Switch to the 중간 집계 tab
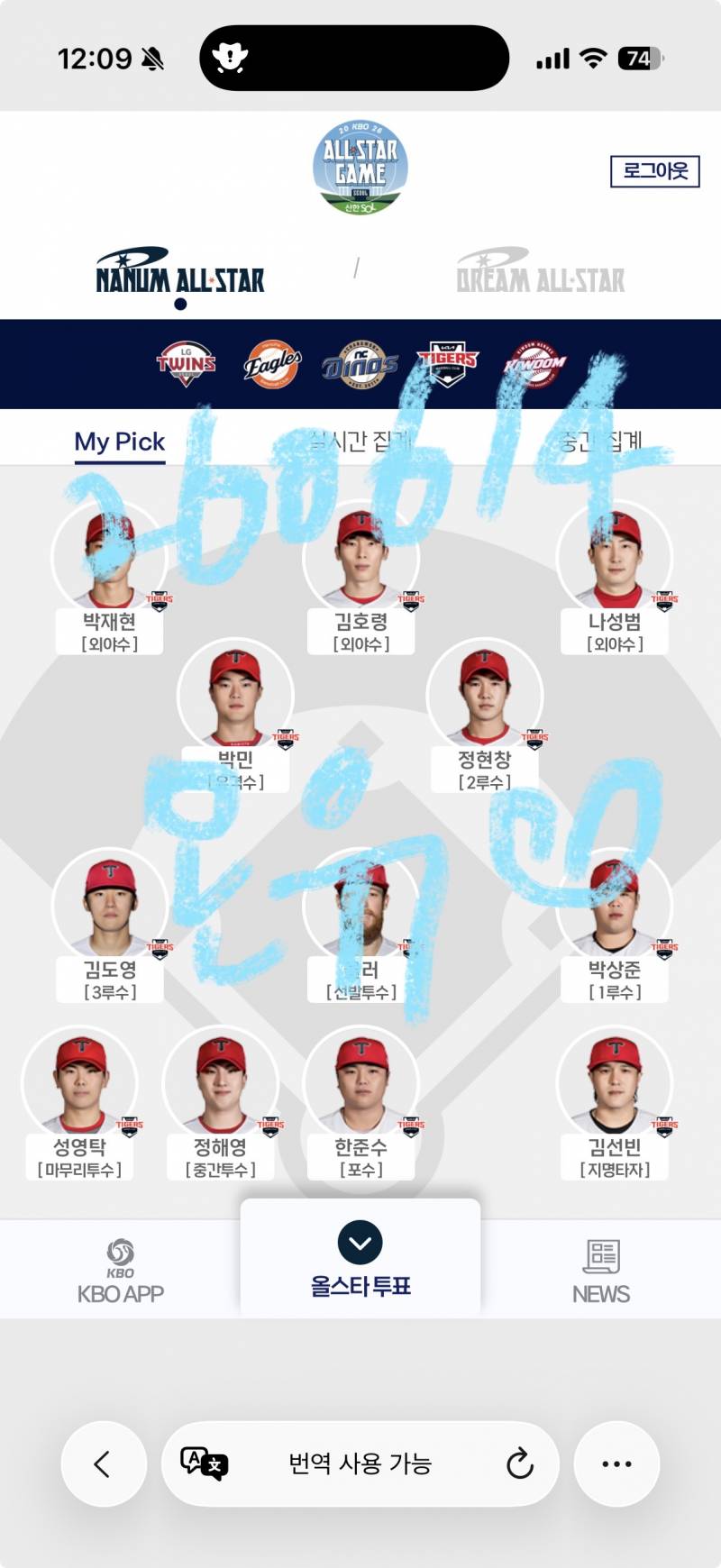Image resolution: width=721 pixels, height=1568 pixels. (601, 441)
